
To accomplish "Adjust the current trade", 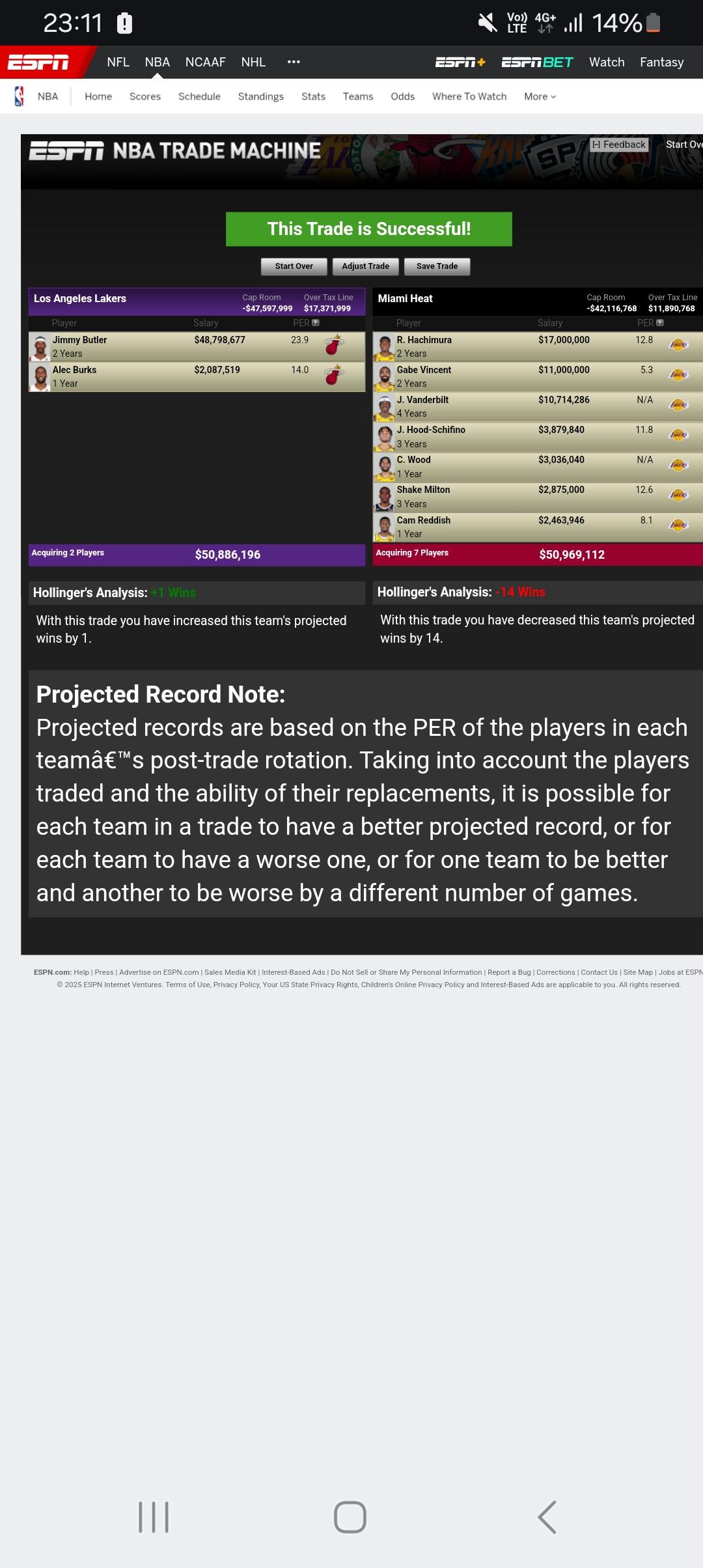I will [365, 266].
